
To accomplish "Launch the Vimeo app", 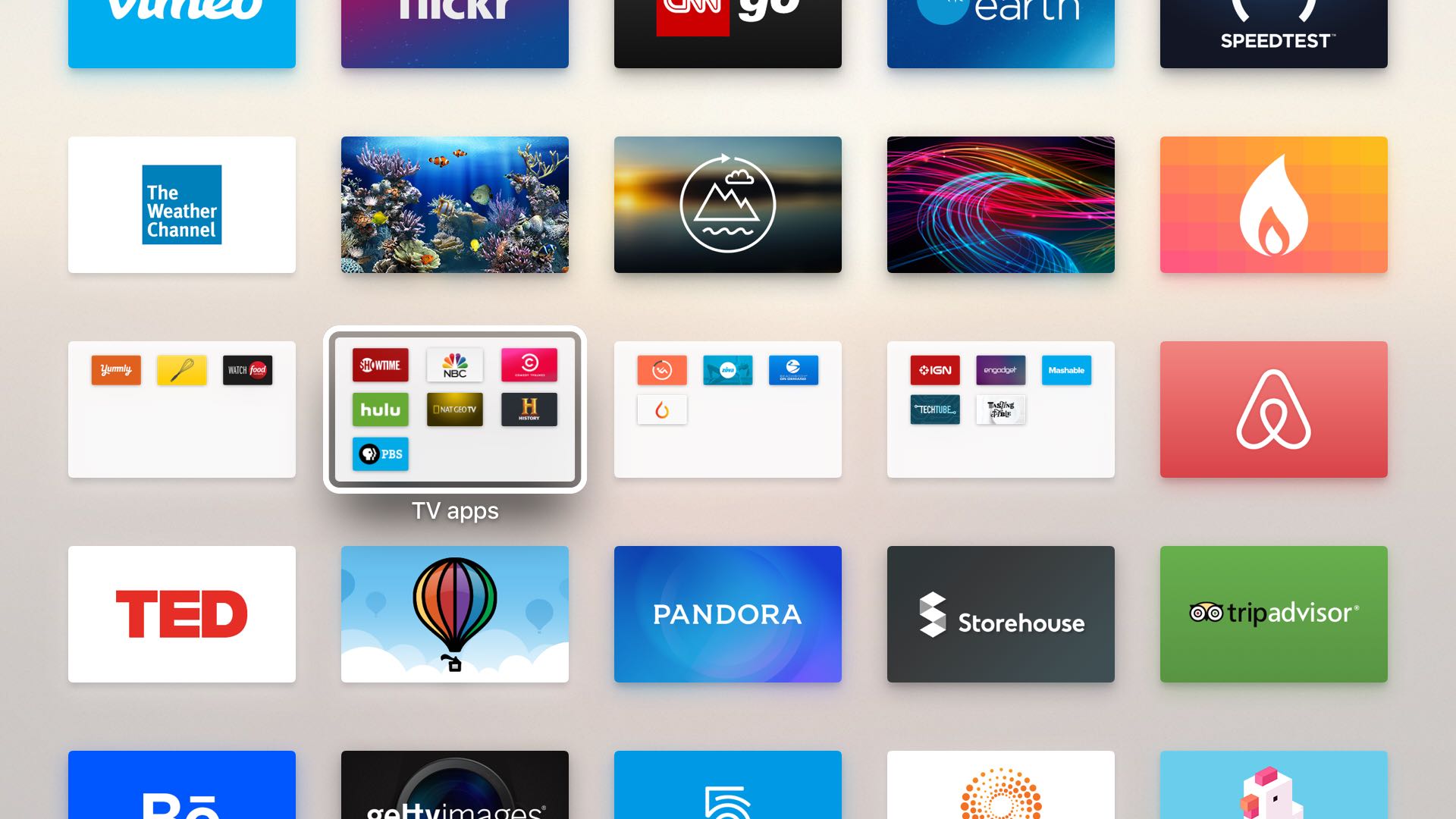I will (x=182, y=34).
